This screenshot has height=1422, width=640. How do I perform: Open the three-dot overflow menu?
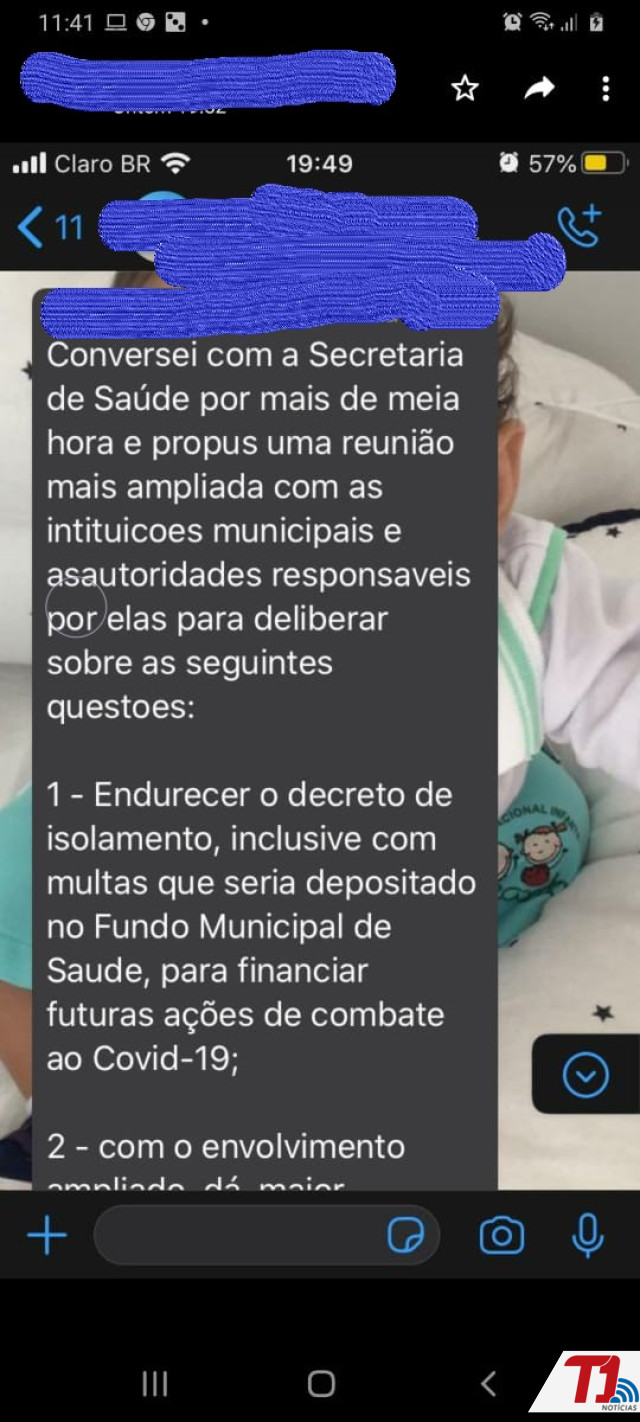[606, 89]
